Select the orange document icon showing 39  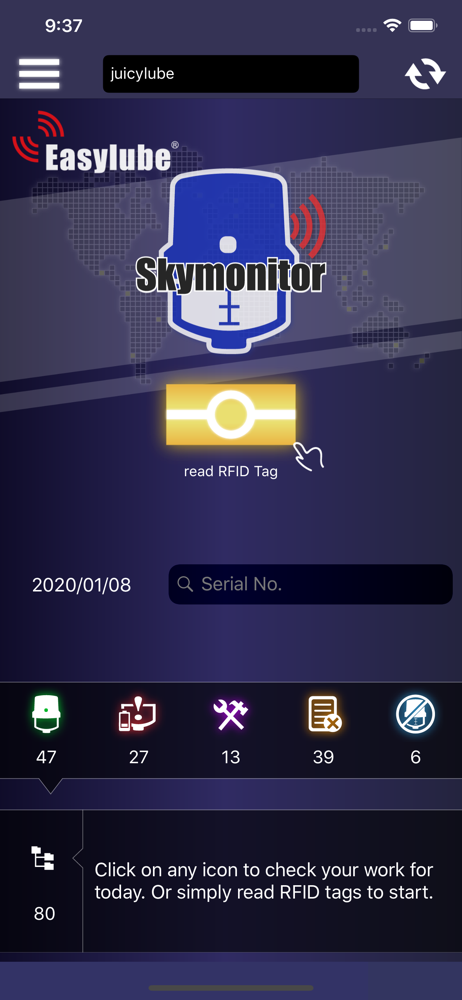pyautogui.click(x=324, y=715)
